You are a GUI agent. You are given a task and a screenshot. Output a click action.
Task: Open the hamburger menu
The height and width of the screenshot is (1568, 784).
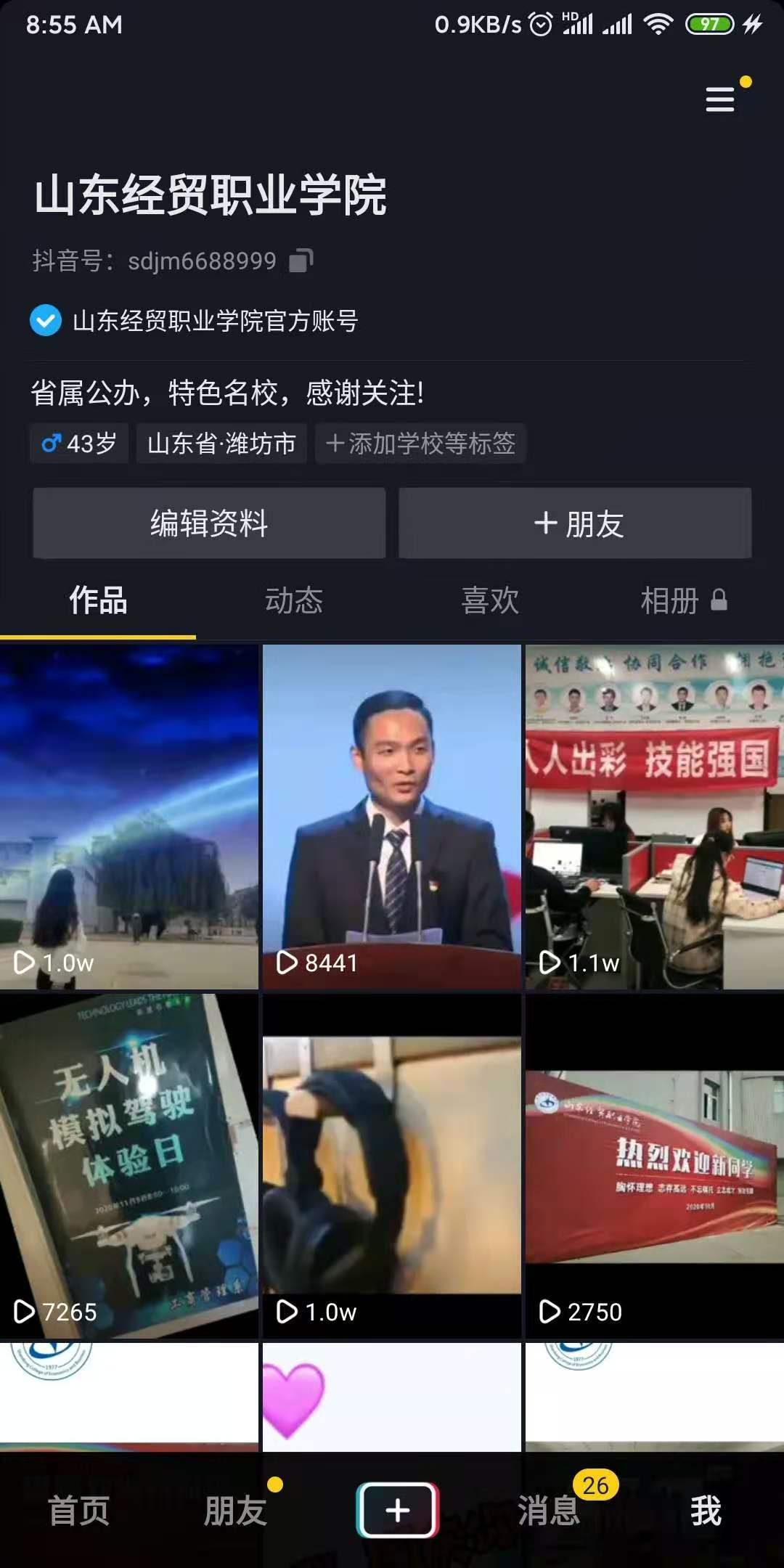tap(720, 99)
